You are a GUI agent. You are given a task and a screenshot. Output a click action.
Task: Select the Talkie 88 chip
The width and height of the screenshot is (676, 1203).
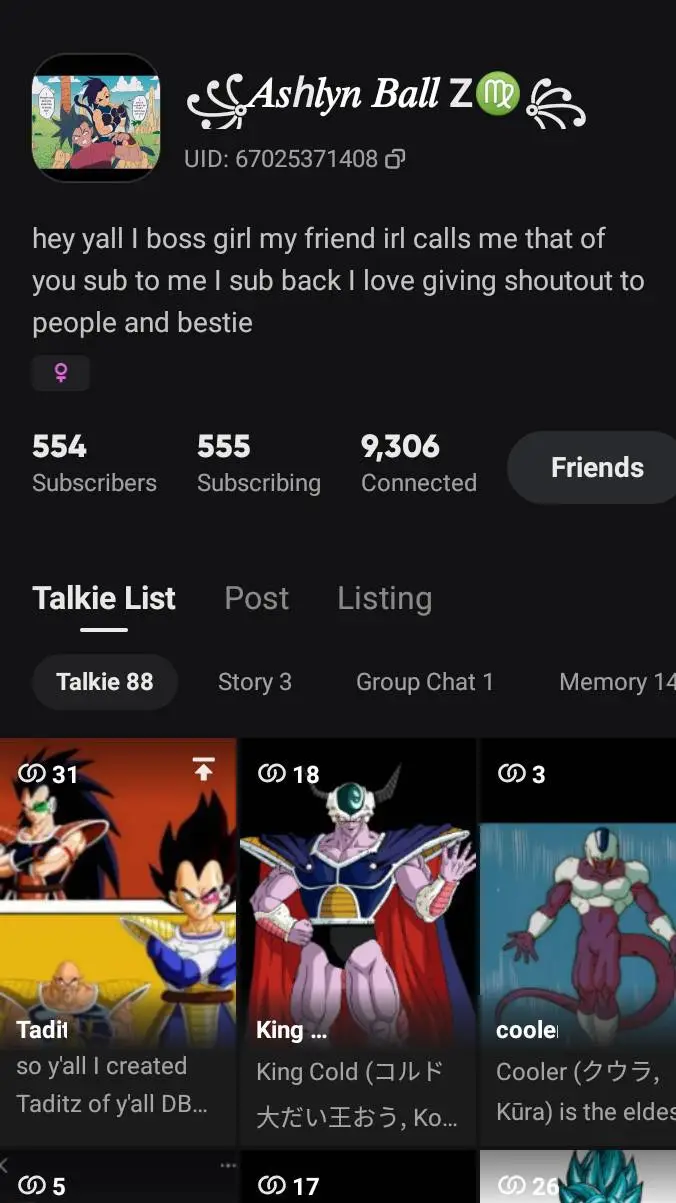coord(105,682)
